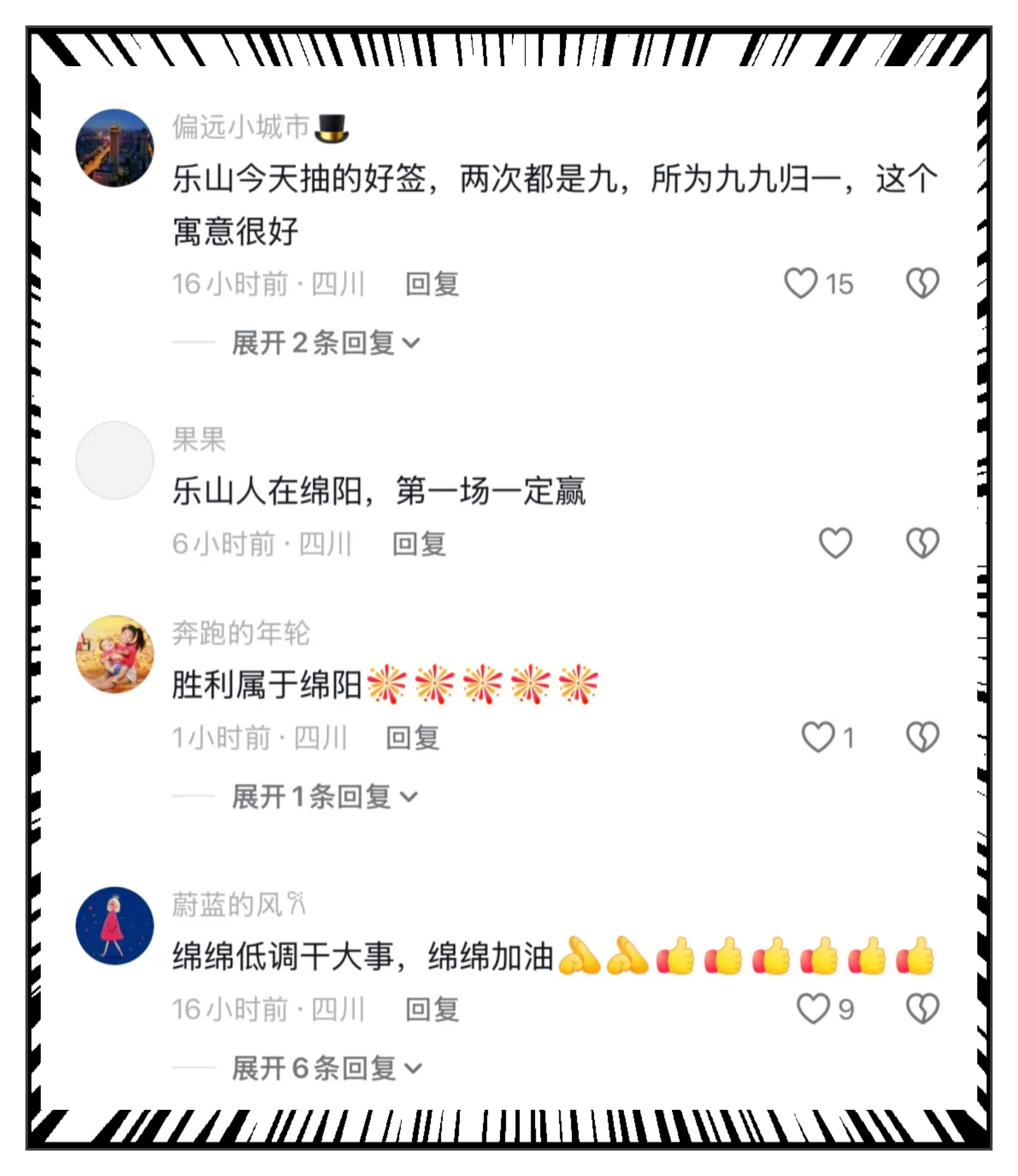Open 奔跑的年轮's profile avatar
This screenshot has width=1018, height=1176.
(115, 654)
